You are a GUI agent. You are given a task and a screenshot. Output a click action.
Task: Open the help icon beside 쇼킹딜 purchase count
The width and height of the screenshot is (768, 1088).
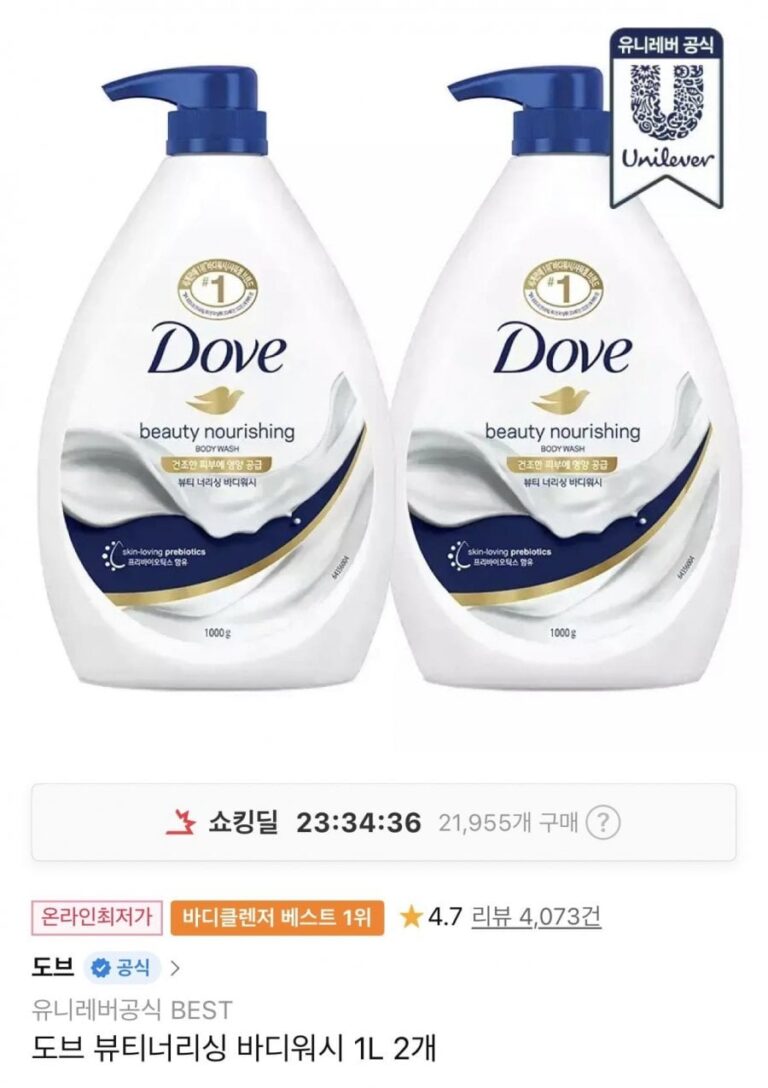pos(603,823)
